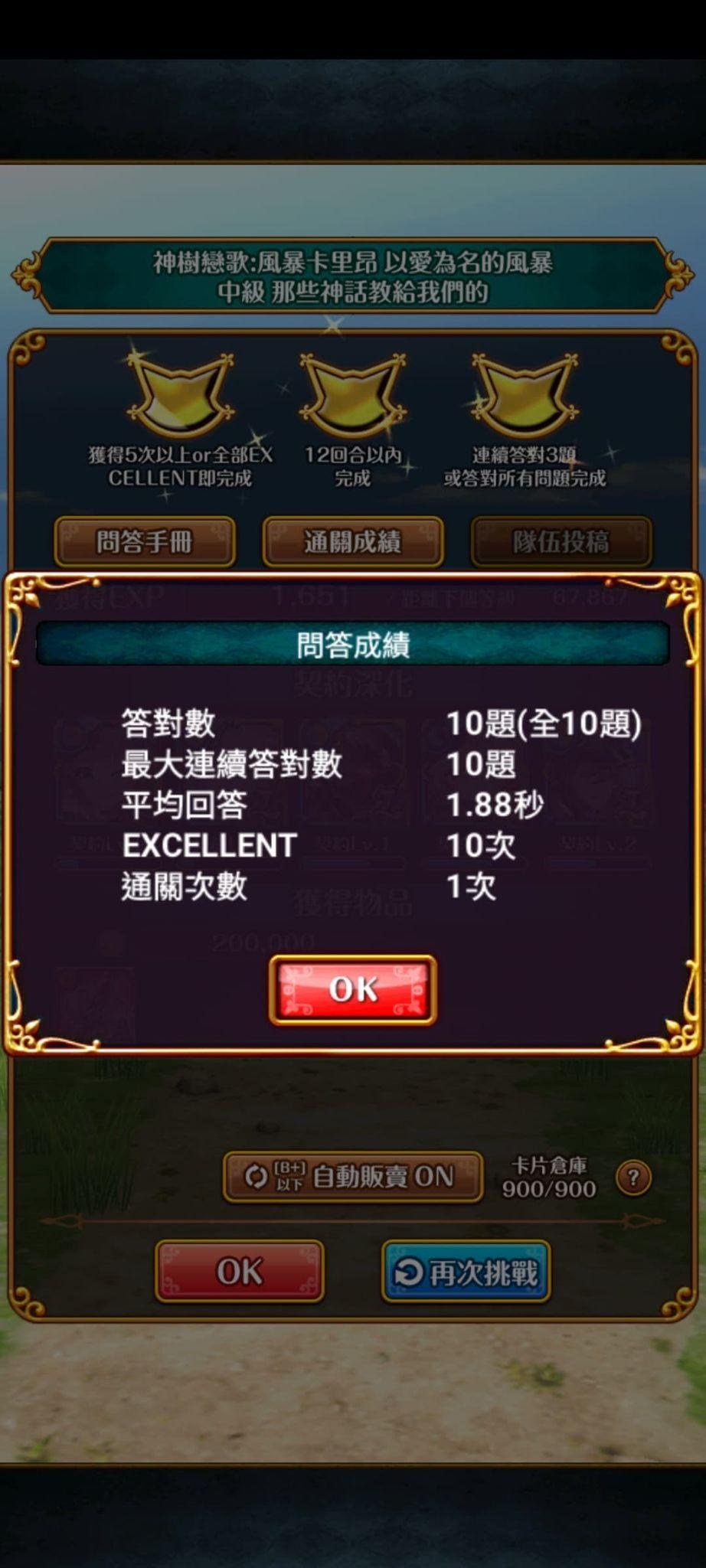The image size is (706, 1568).
Task: Tap 再次挑戰 to retry the quest
Action: (x=466, y=1272)
